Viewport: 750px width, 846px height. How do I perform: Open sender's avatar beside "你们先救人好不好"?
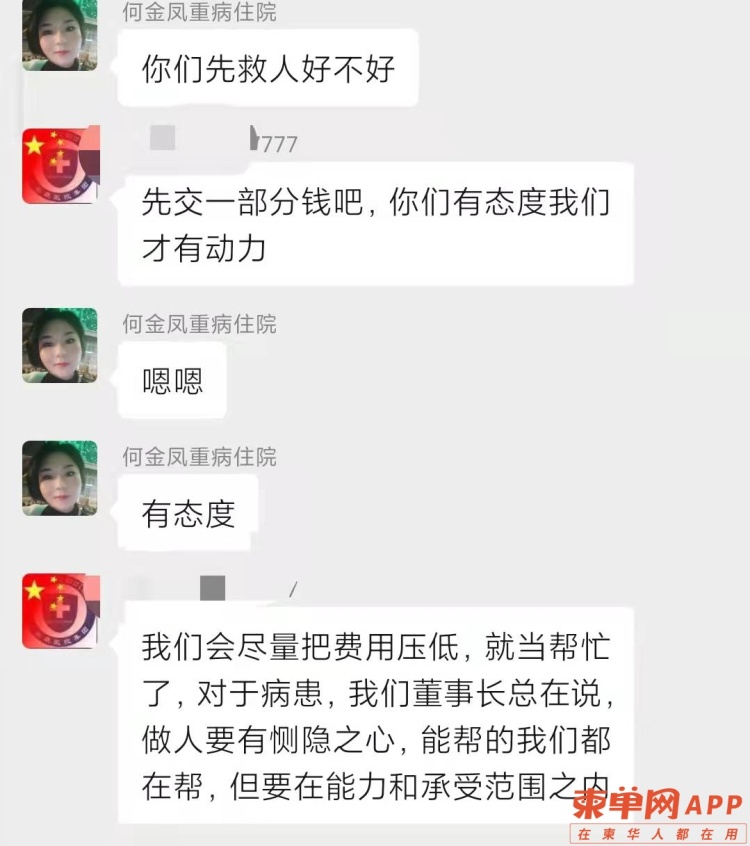coord(60,35)
